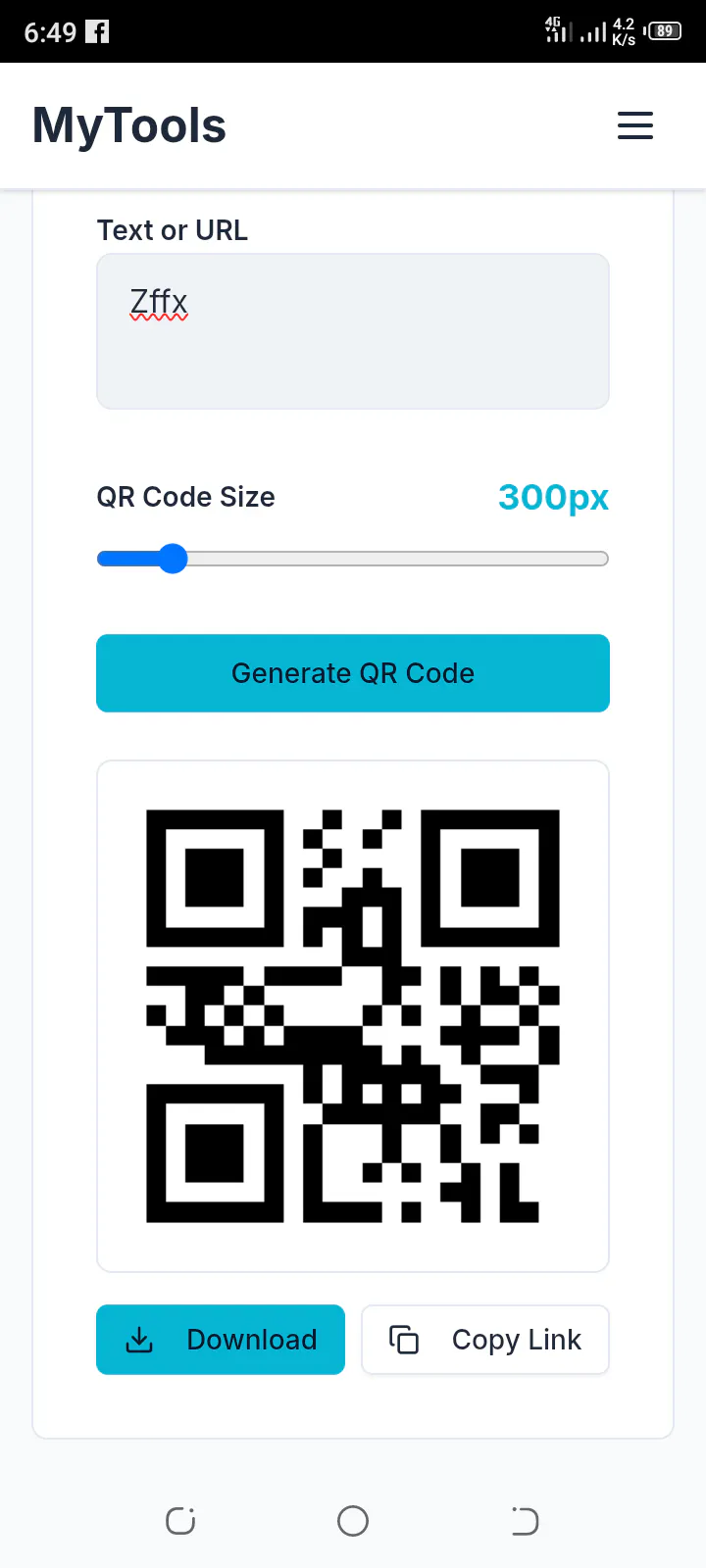Tap the QR Code Size slider
706x1568 pixels.
click(353, 559)
